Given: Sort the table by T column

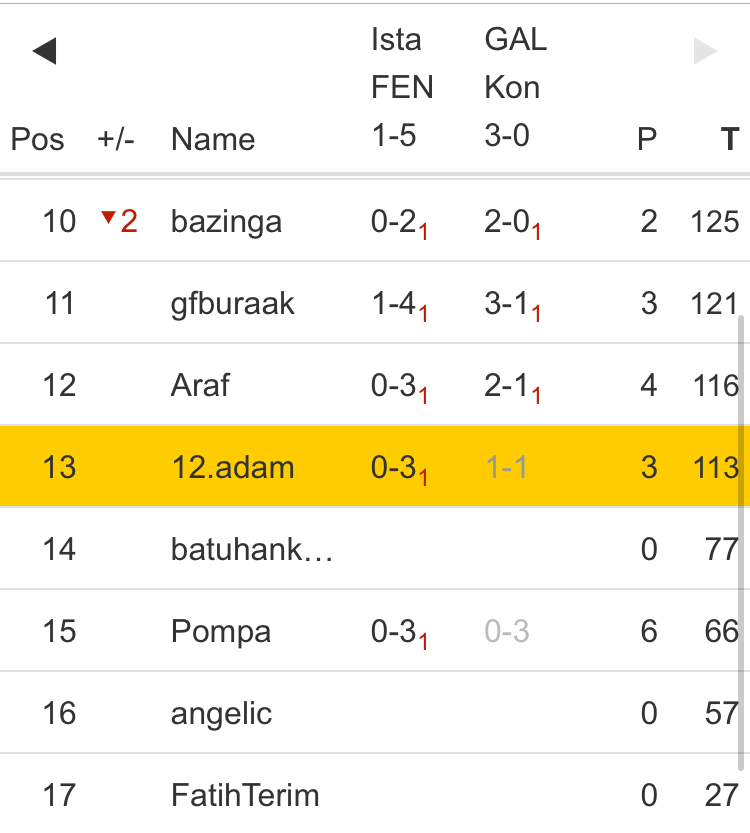Looking at the screenshot, I should click(729, 139).
